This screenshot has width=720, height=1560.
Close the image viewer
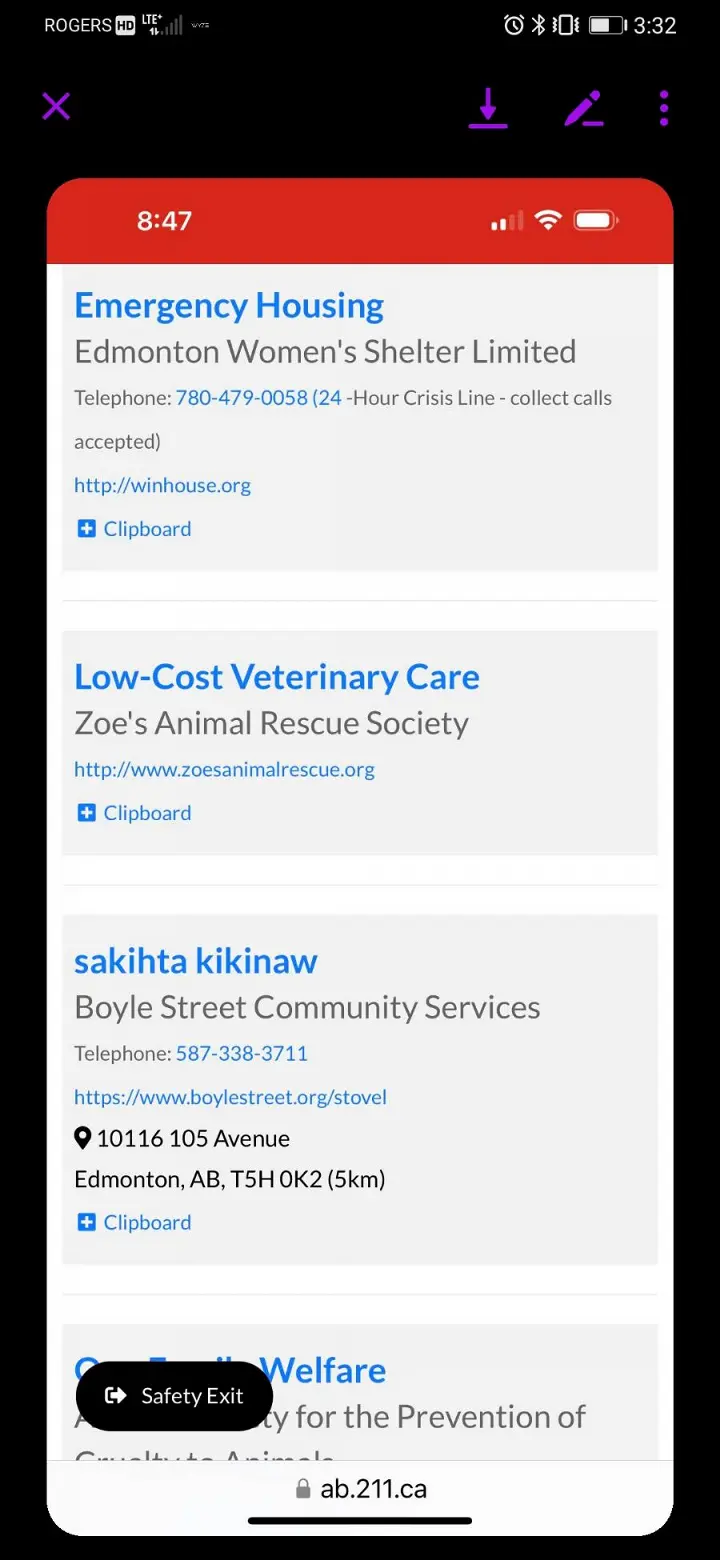[56, 106]
